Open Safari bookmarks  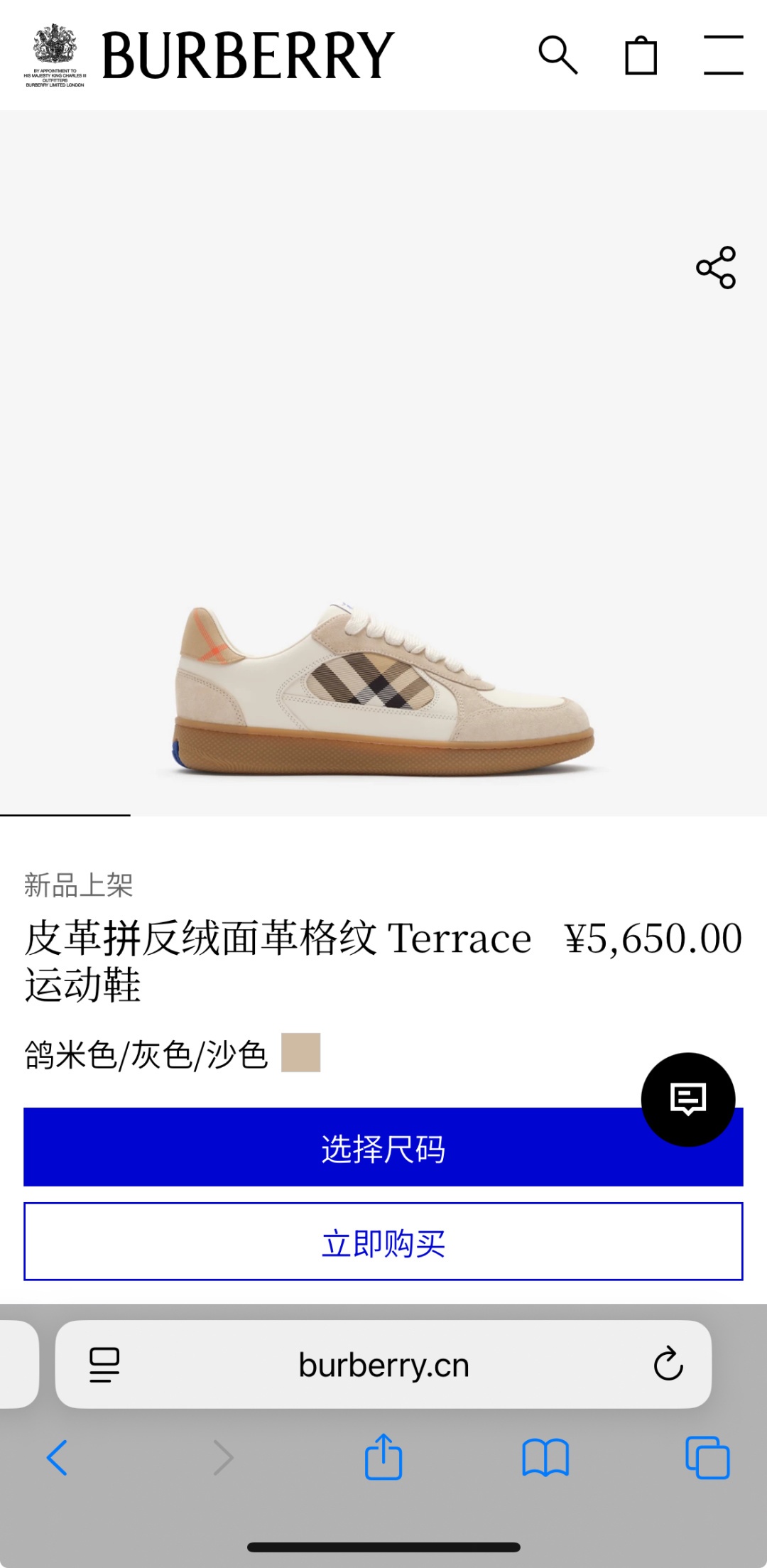(x=545, y=1458)
